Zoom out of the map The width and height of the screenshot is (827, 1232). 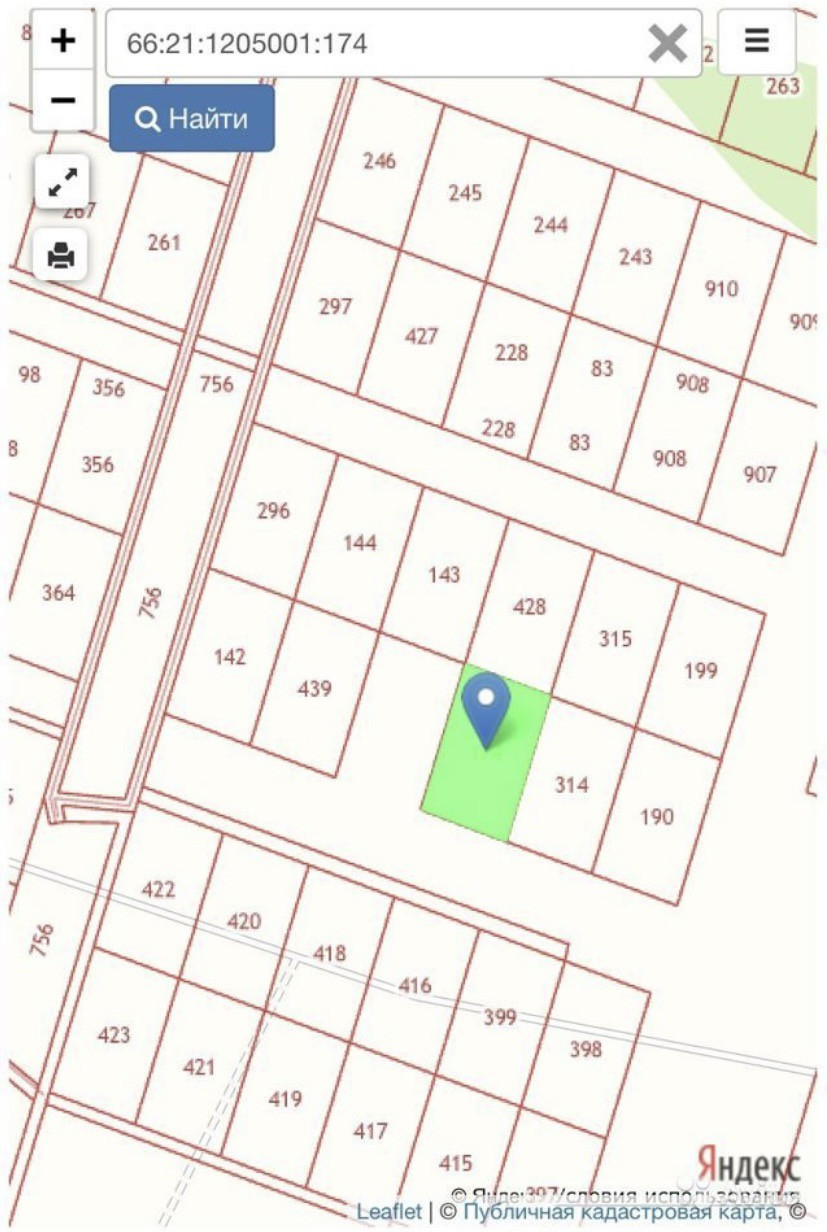point(63,101)
